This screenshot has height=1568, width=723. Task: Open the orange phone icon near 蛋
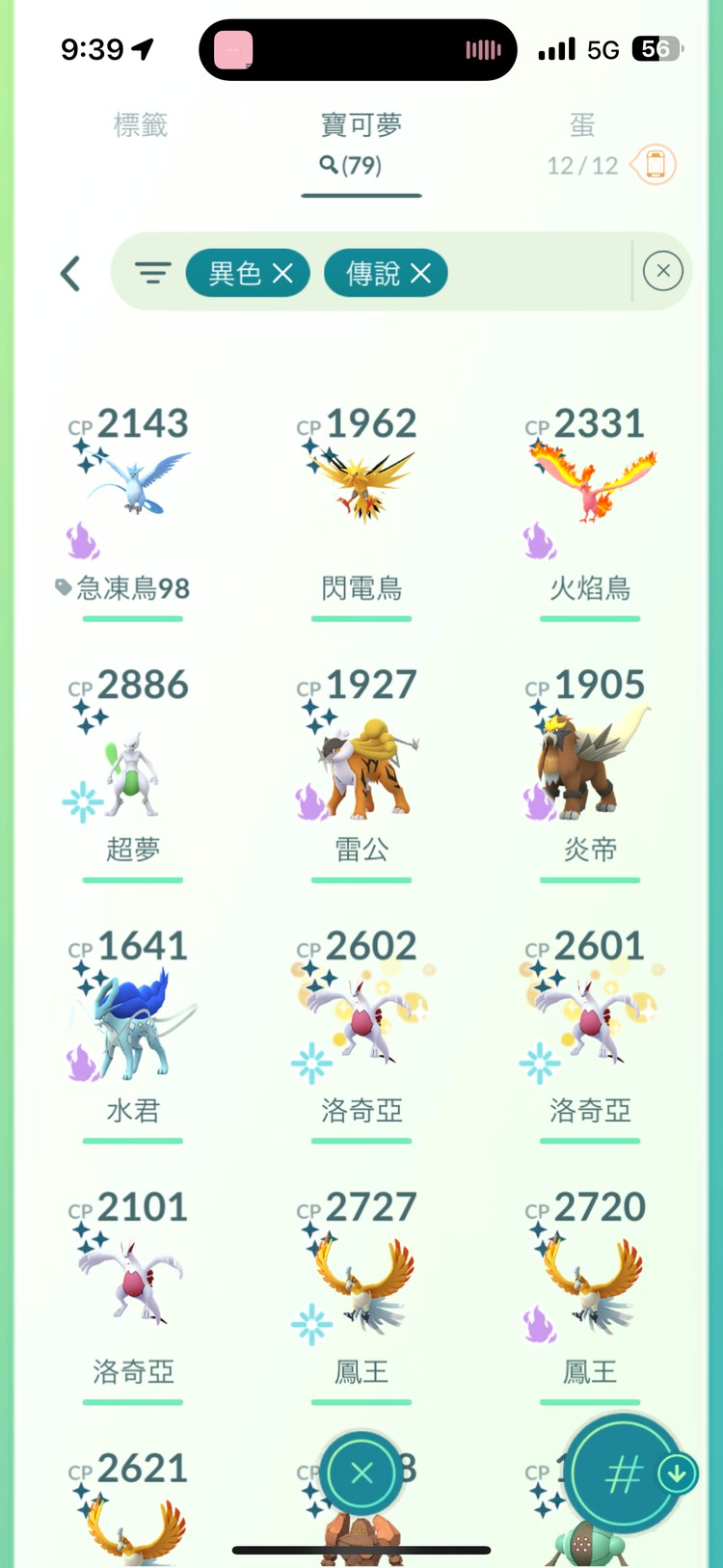656,165
